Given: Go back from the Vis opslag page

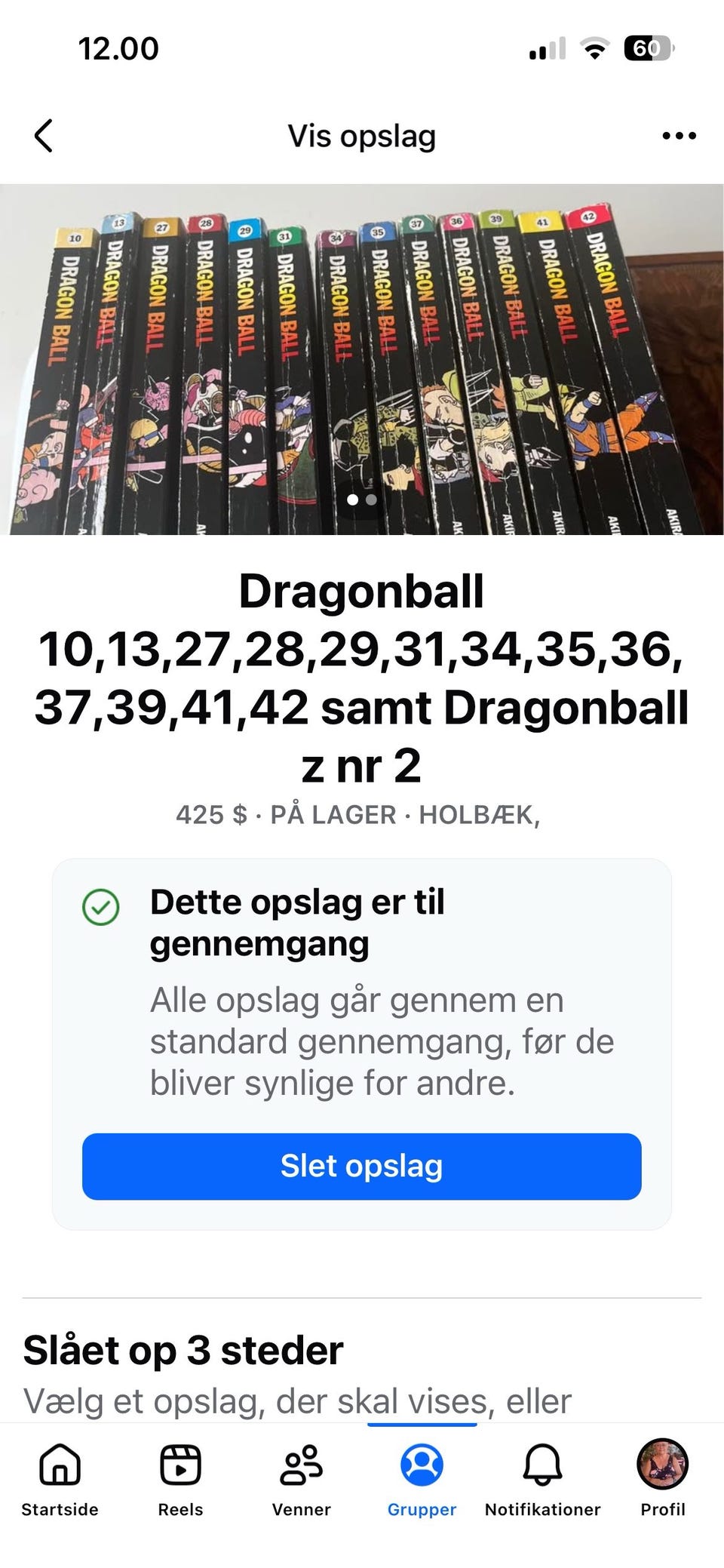Looking at the screenshot, I should 44,136.
